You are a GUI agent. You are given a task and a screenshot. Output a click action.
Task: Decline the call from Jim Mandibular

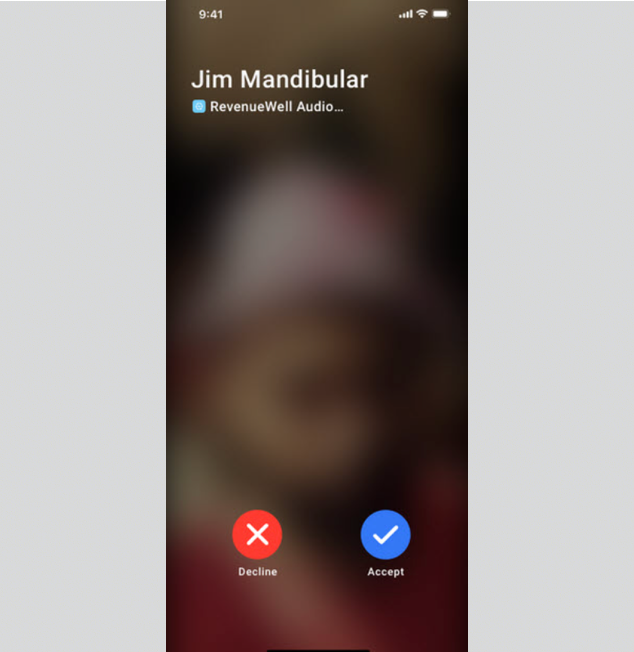click(x=257, y=534)
